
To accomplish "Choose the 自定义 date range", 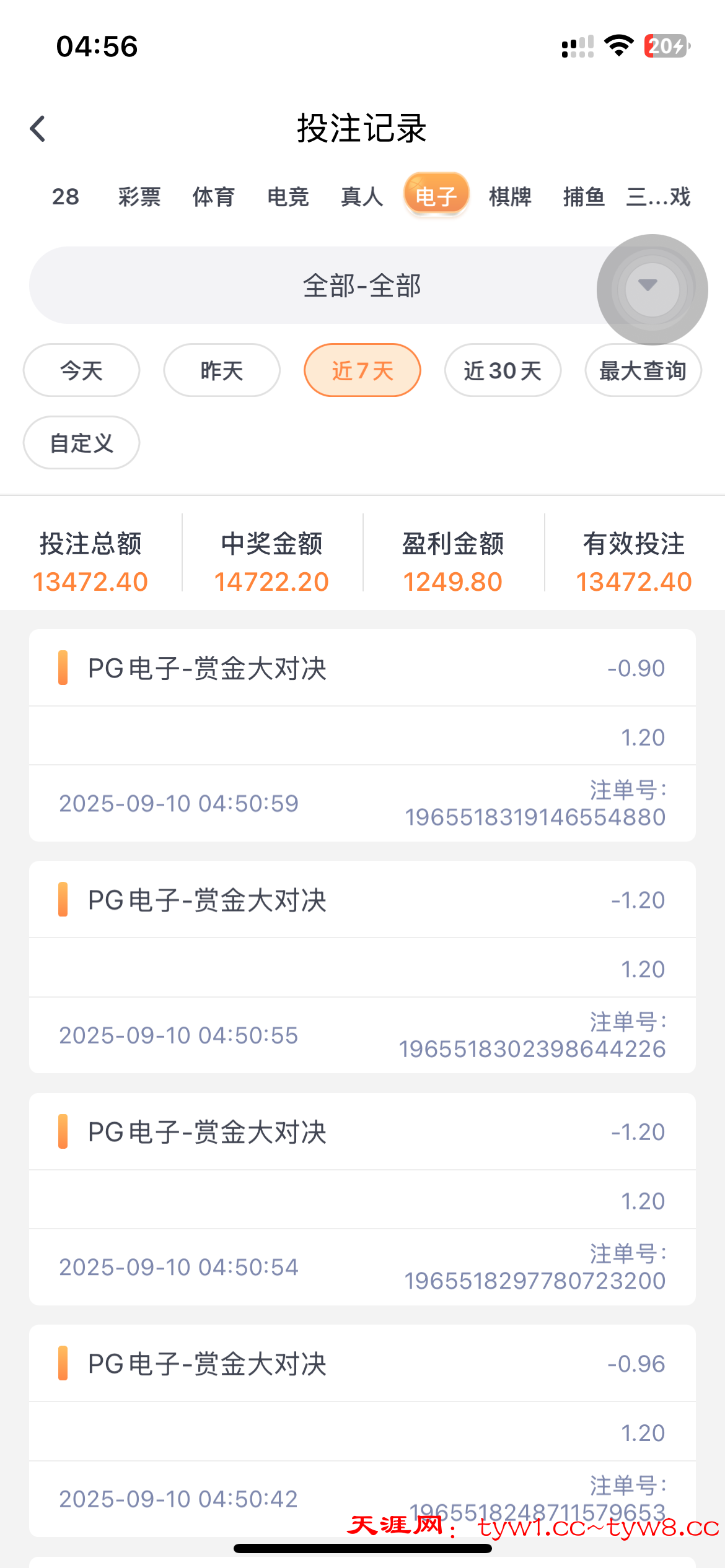I will [81, 443].
